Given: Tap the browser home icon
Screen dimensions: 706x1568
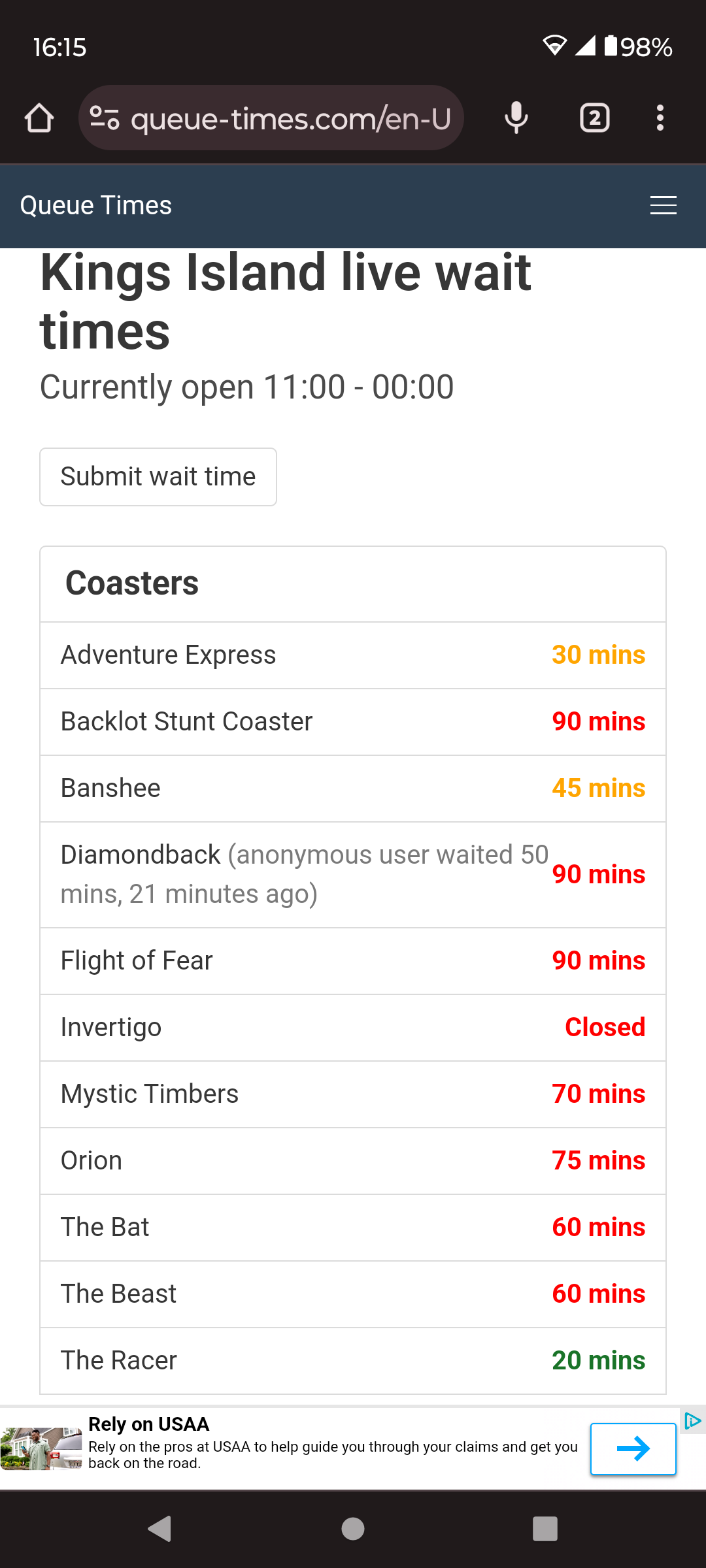Looking at the screenshot, I should (x=39, y=118).
